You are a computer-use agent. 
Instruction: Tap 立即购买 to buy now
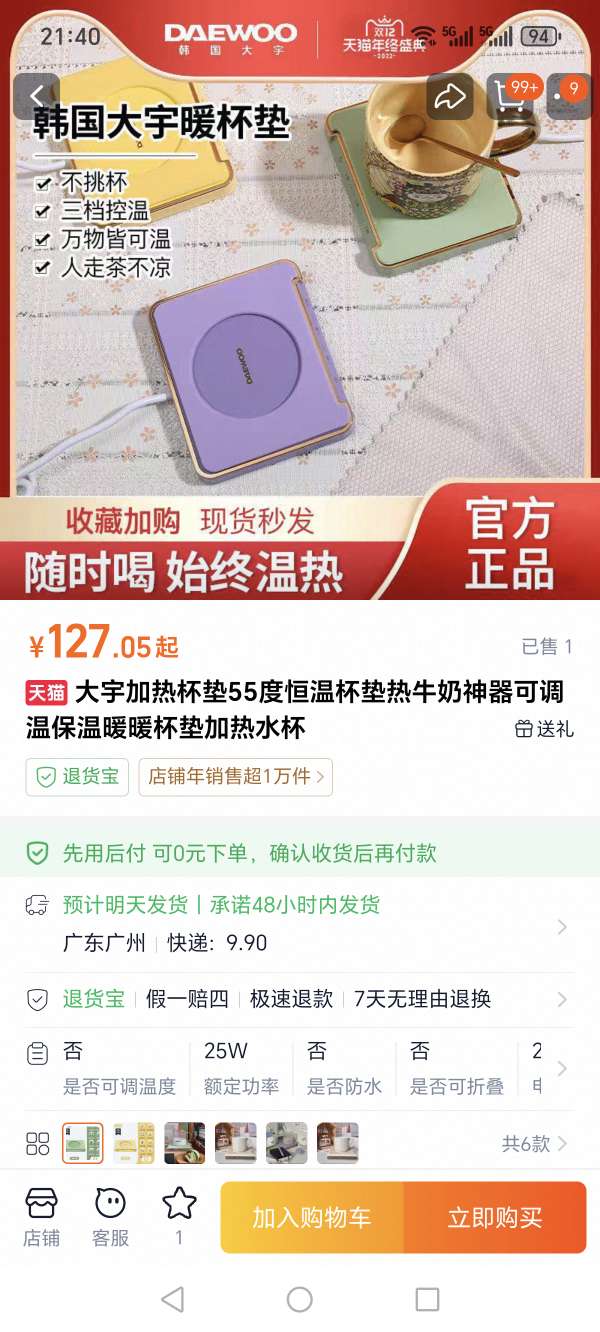495,1217
